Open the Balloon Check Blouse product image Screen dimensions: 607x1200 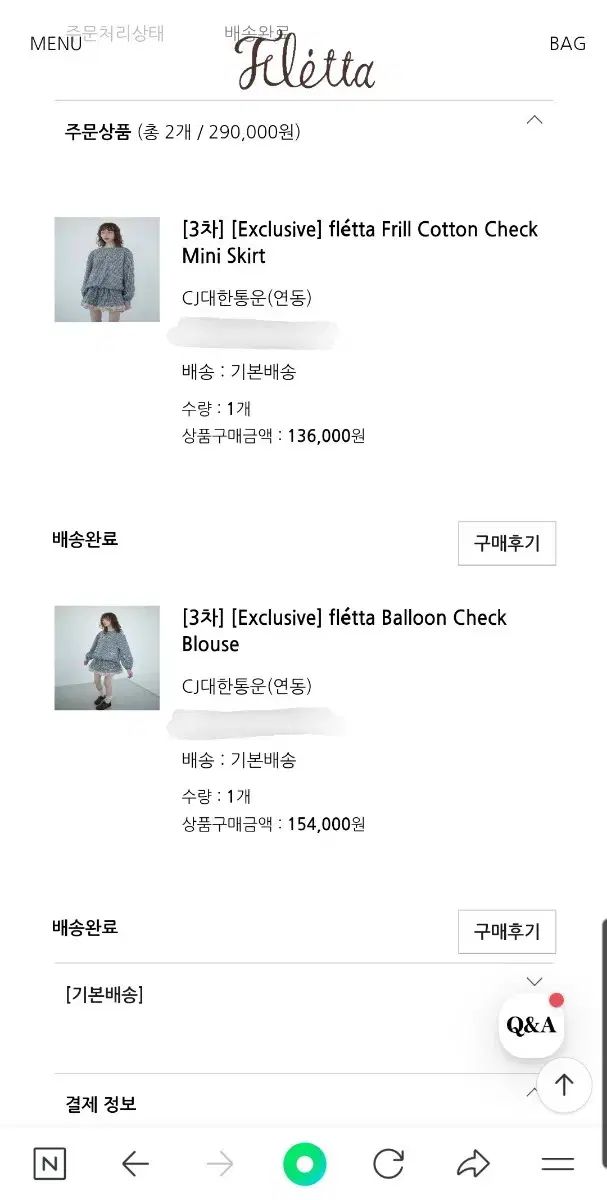coord(107,657)
